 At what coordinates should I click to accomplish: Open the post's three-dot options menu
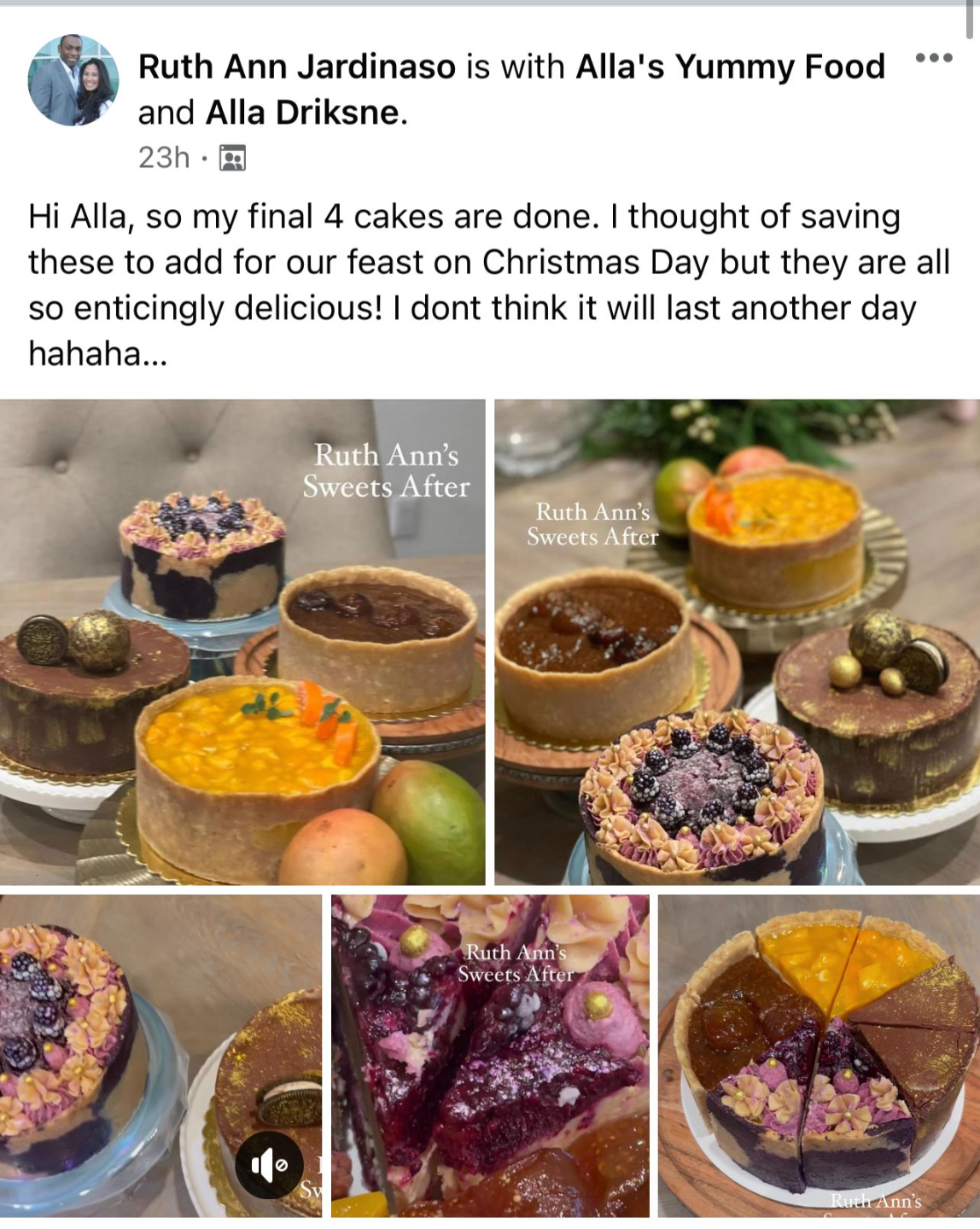pyautogui.click(x=933, y=58)
